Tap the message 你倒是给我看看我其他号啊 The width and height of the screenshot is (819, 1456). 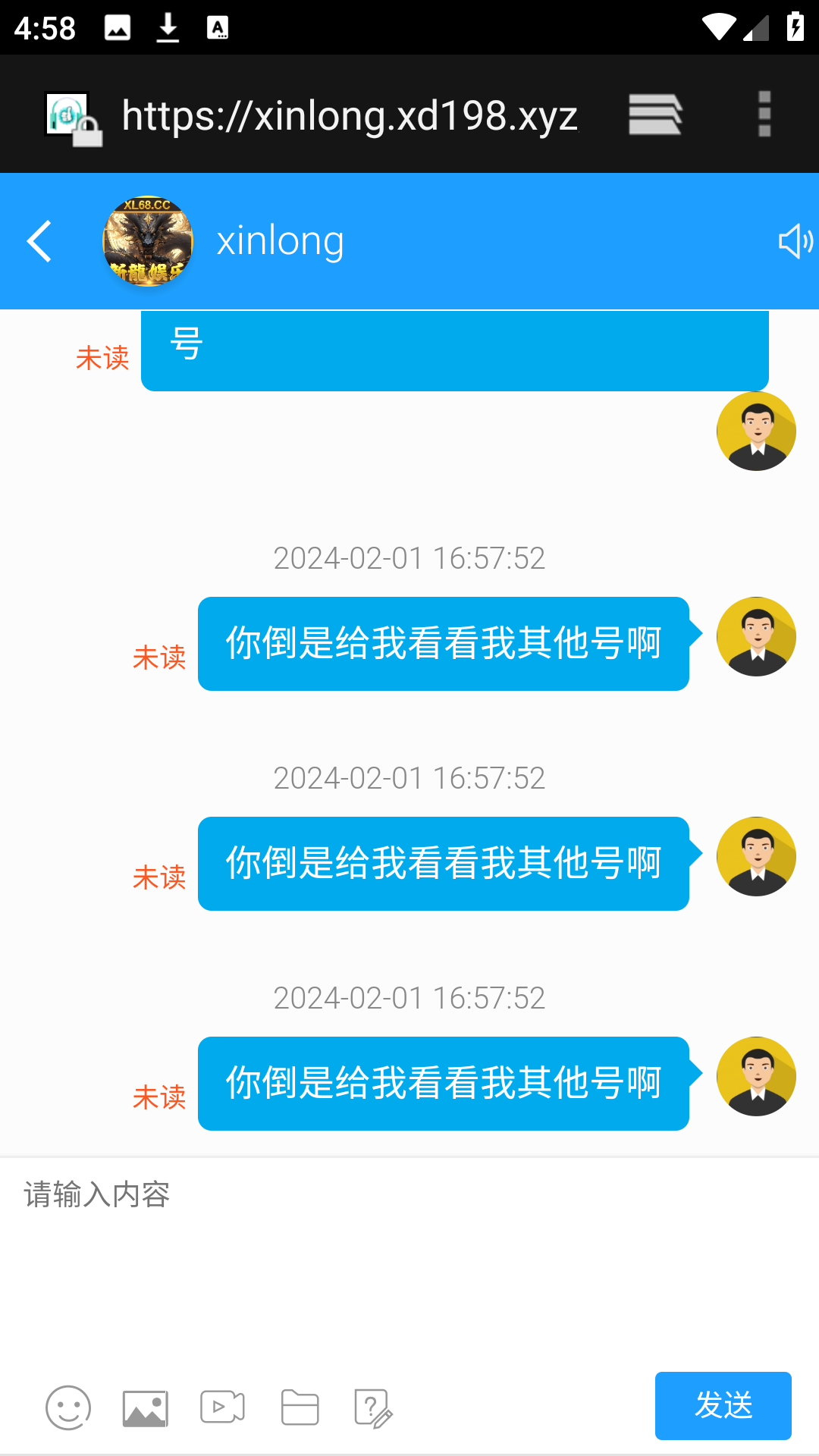click(x=443, y=645)
